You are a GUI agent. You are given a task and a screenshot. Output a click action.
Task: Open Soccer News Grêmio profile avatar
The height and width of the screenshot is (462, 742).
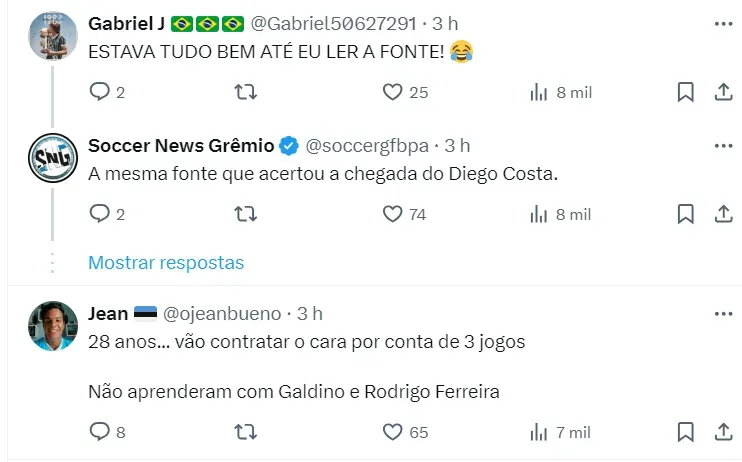(x=51, y=158)
